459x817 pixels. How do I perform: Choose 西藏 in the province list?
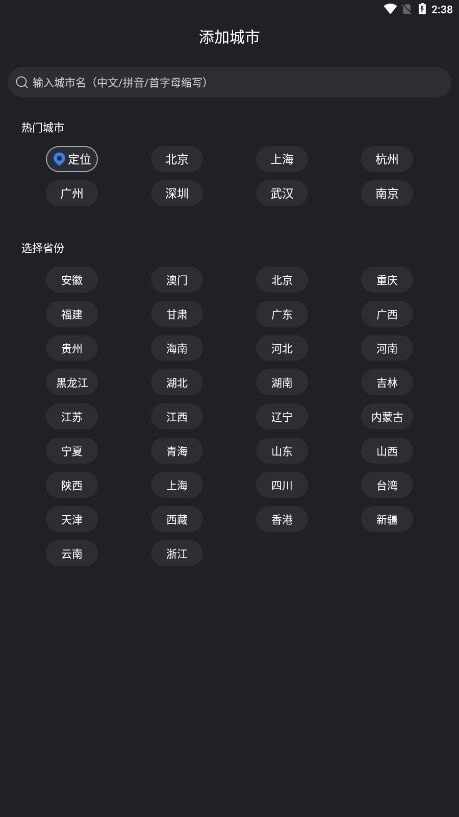177,519
